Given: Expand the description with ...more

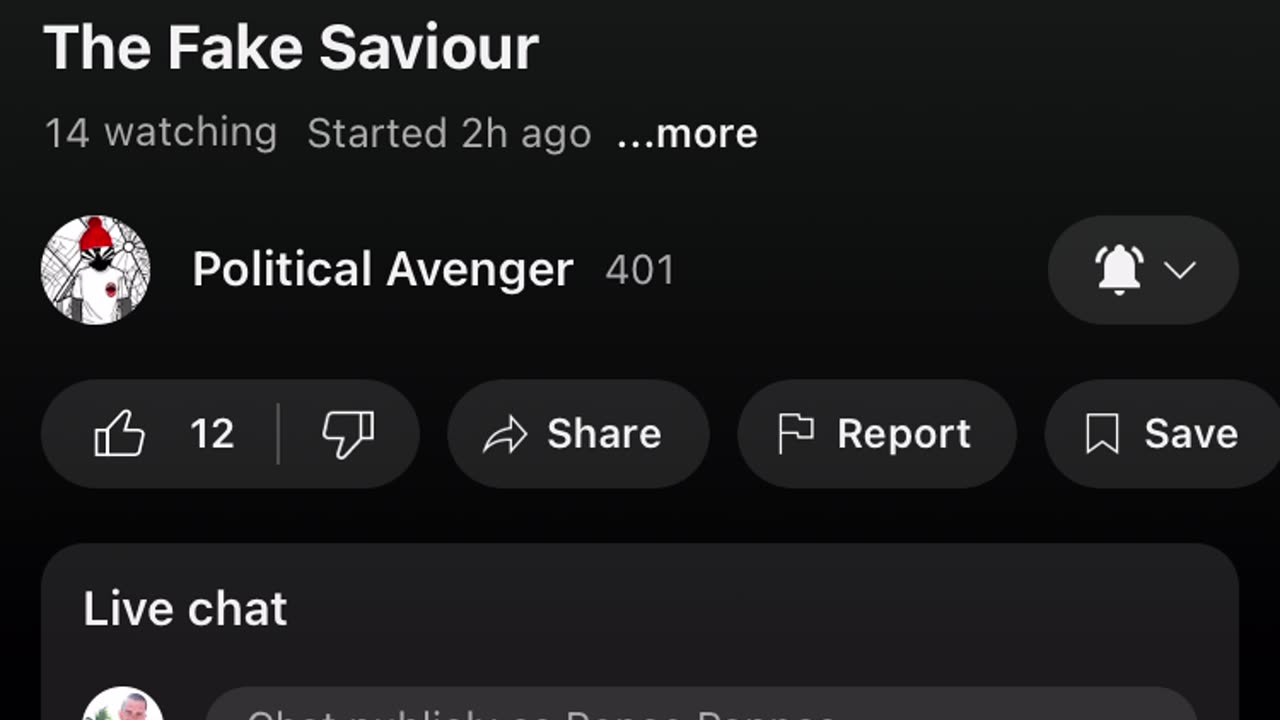Looking at the screenshot, I should pyautogui.click(x=687, y=133).
